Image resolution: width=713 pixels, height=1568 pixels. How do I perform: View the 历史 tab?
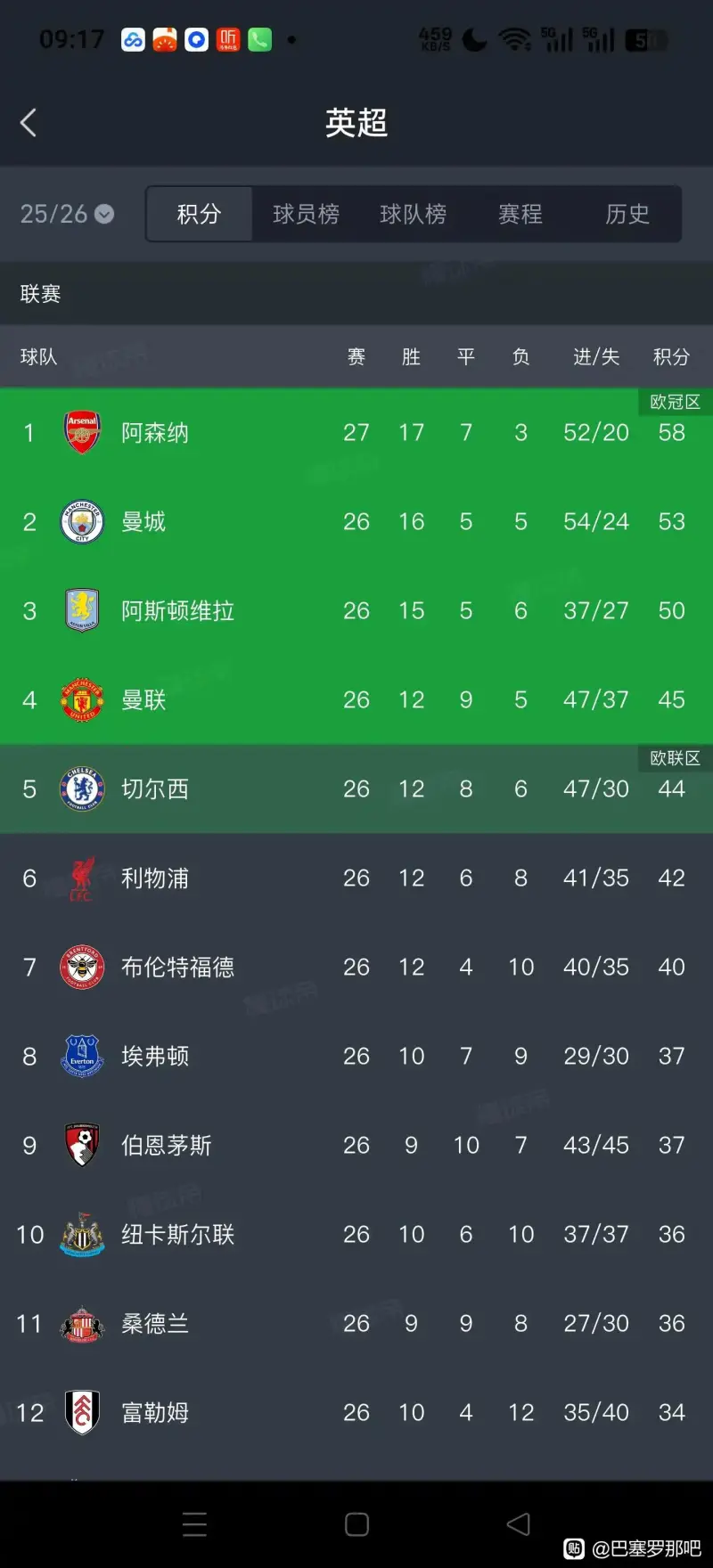point(627,214)
